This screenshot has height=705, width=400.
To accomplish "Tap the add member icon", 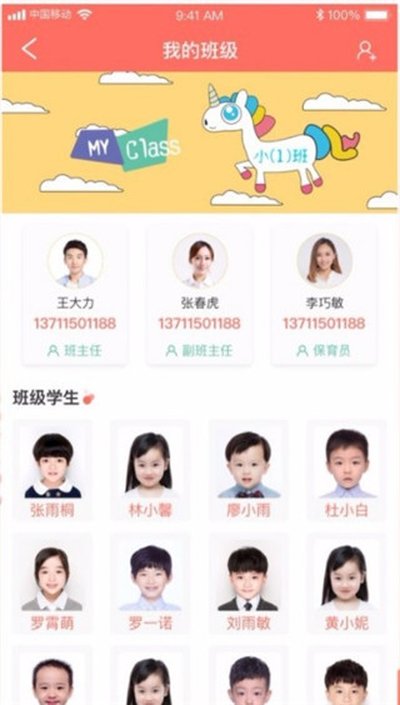I will click(x=366, y=50).
